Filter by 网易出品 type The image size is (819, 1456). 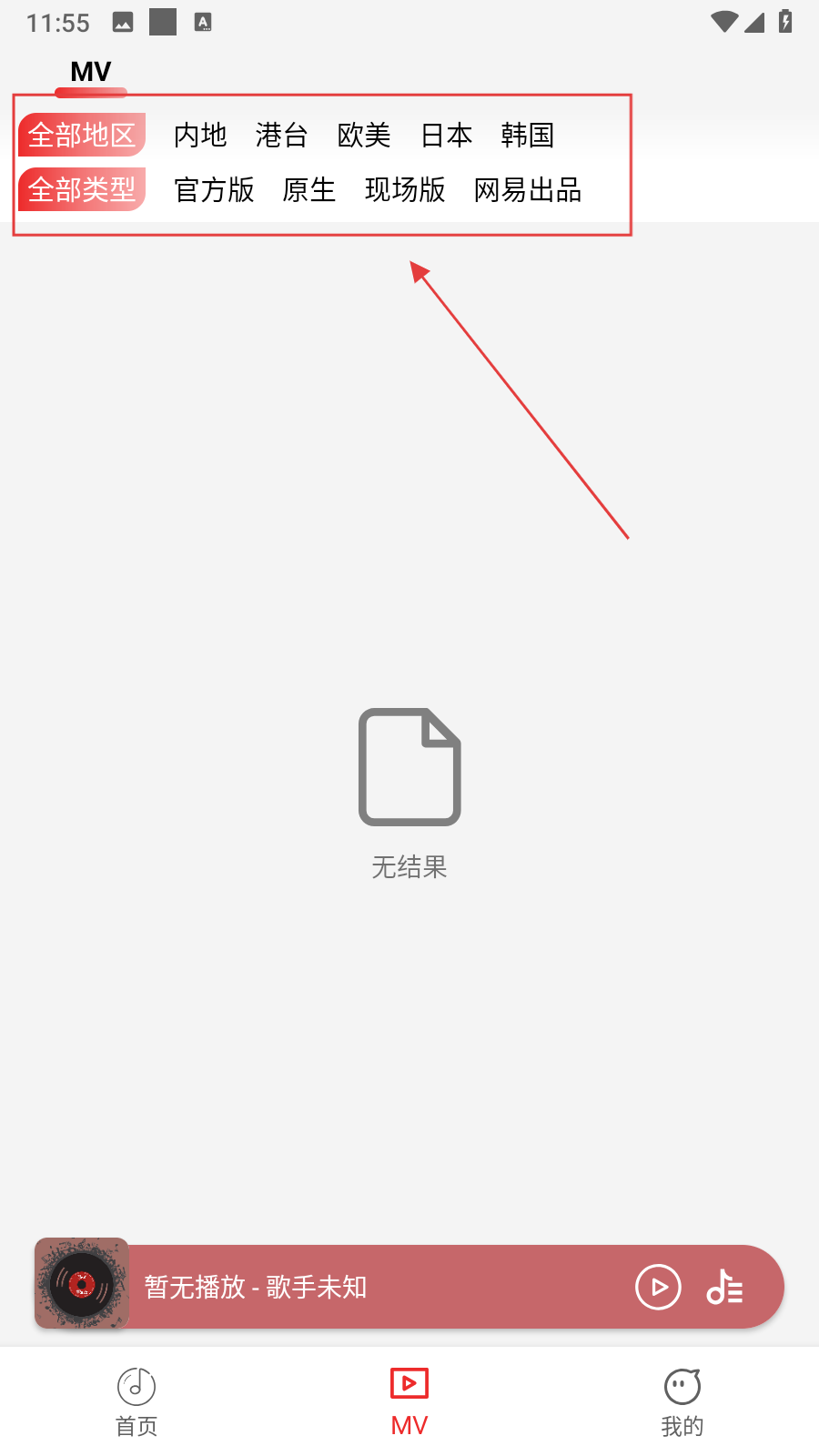528,189
